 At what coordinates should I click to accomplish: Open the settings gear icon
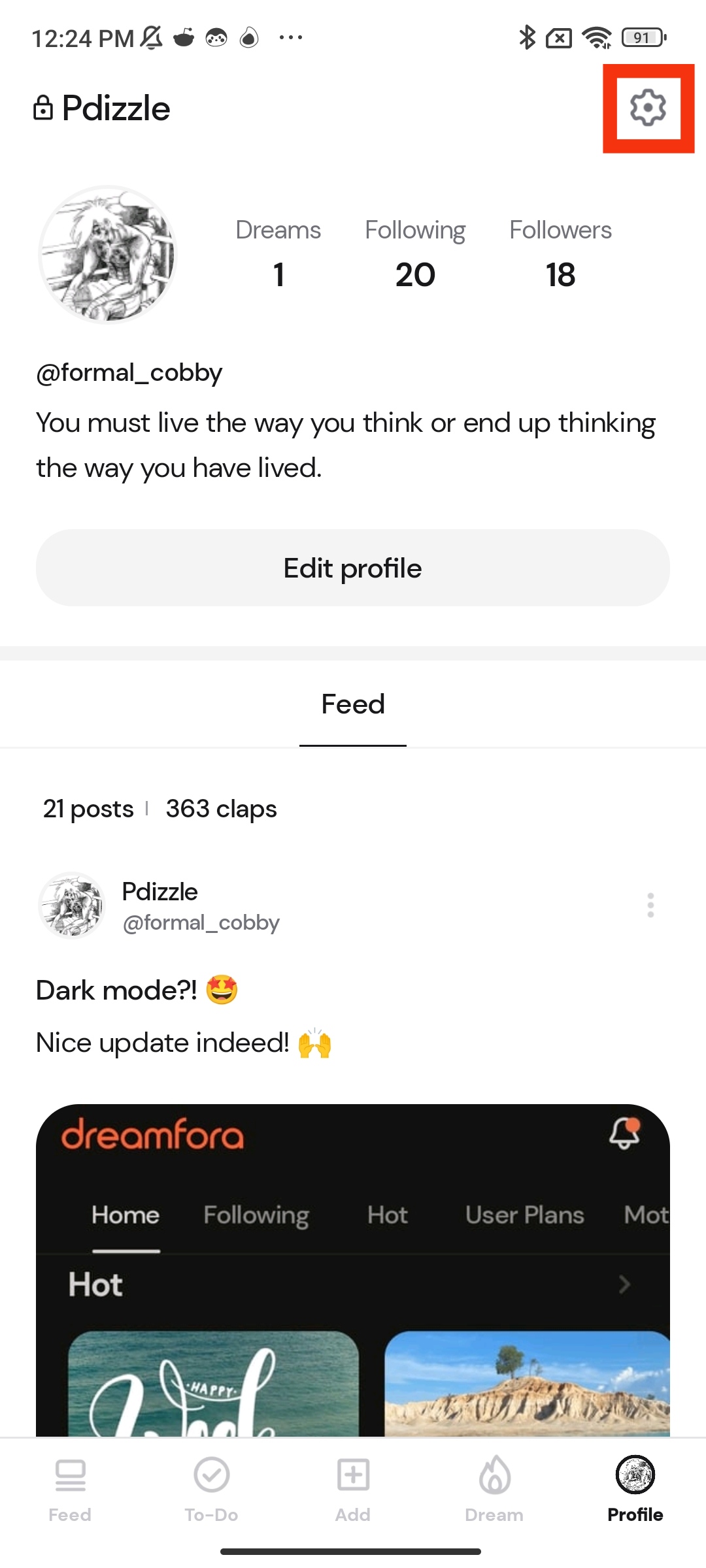click(648, 108)
